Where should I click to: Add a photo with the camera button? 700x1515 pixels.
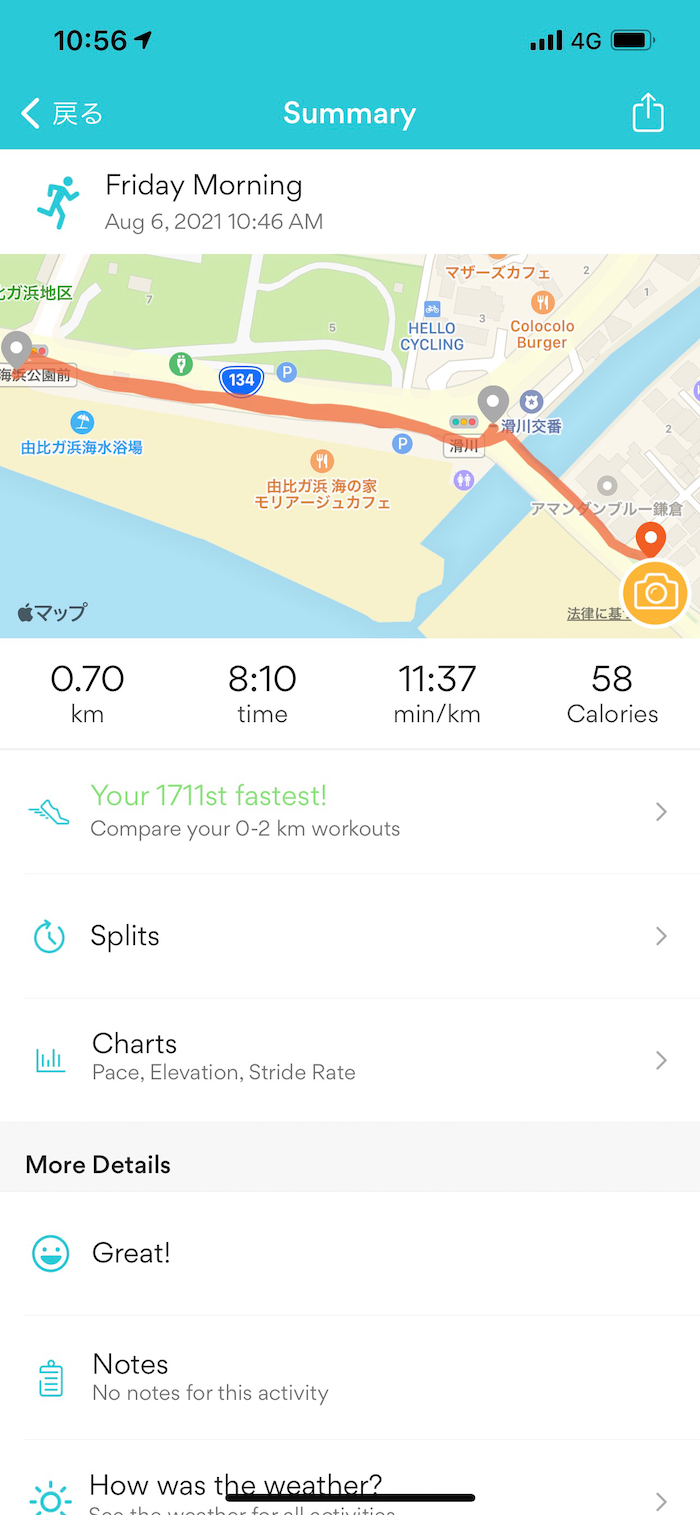click(655, 594)
